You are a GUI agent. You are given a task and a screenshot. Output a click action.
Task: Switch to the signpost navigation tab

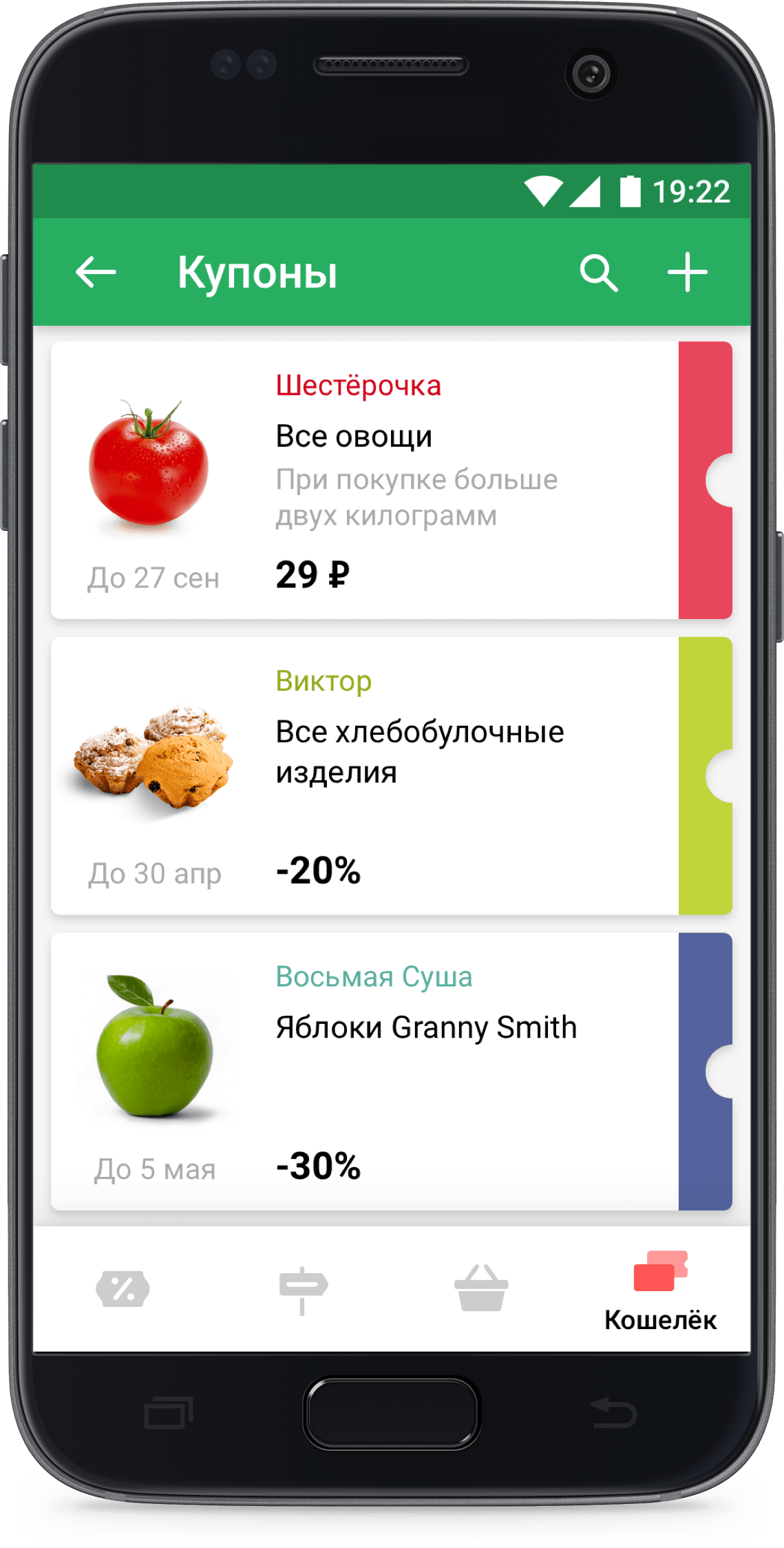[303, 1289]
